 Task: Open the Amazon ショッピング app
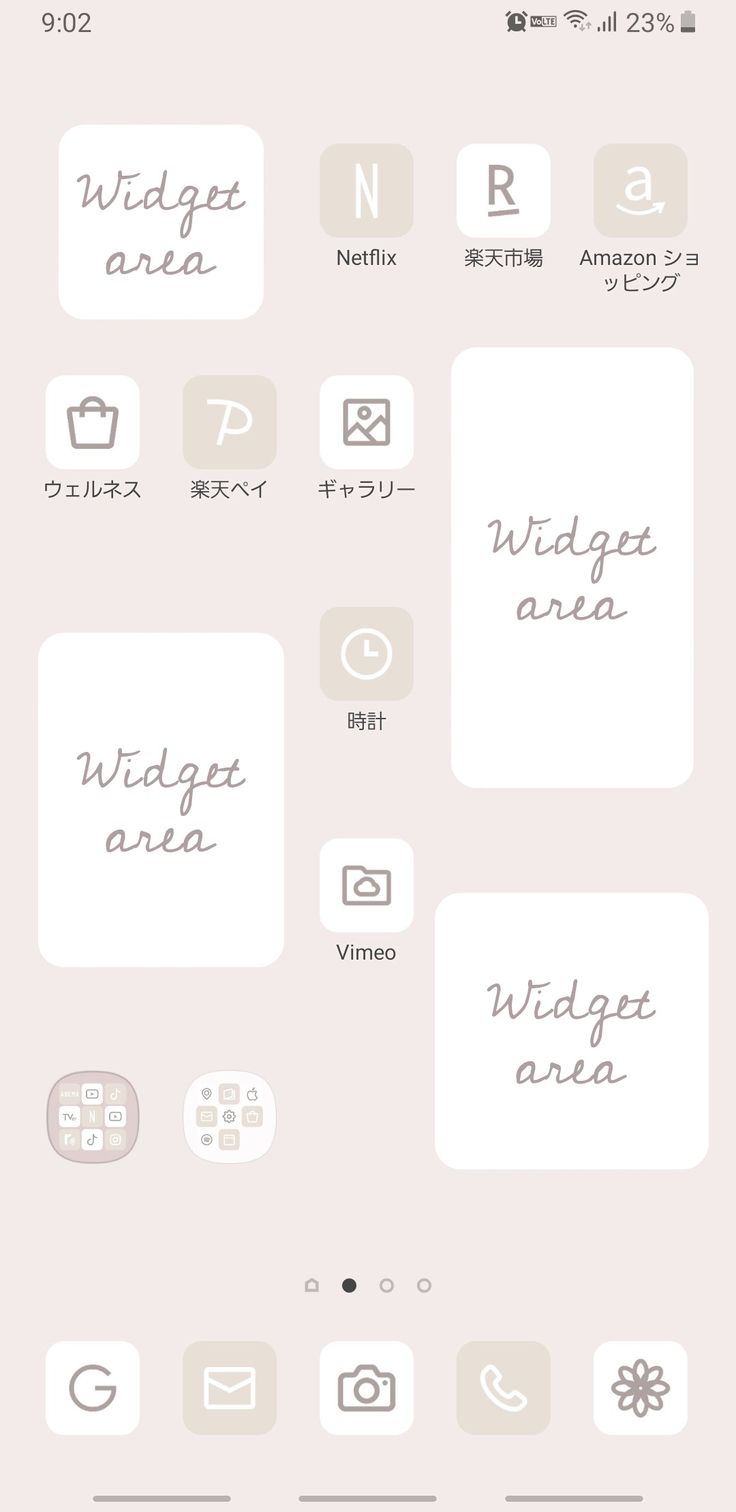640,191
